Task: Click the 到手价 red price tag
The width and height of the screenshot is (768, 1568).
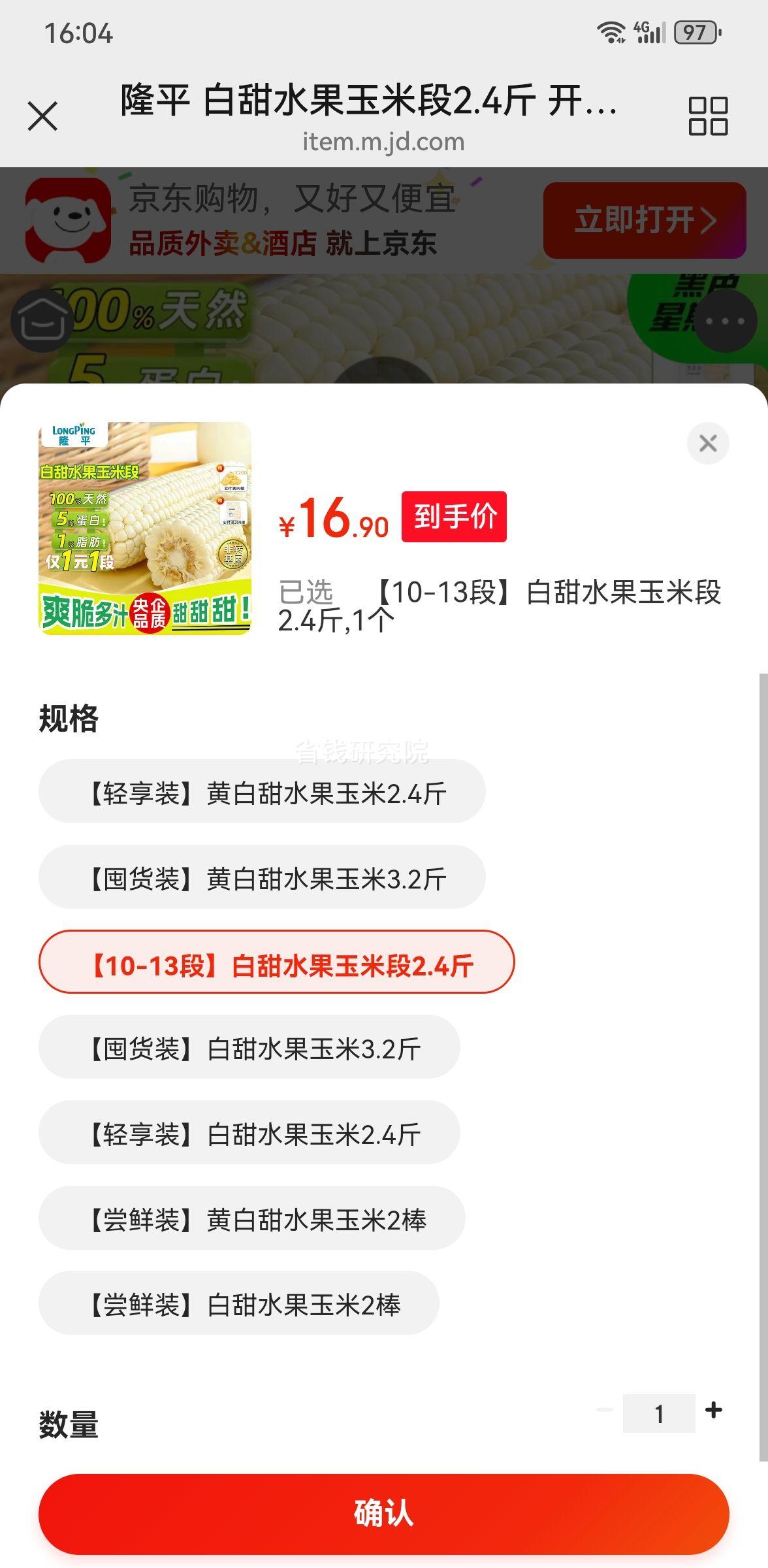Action: tap(453, 516)
